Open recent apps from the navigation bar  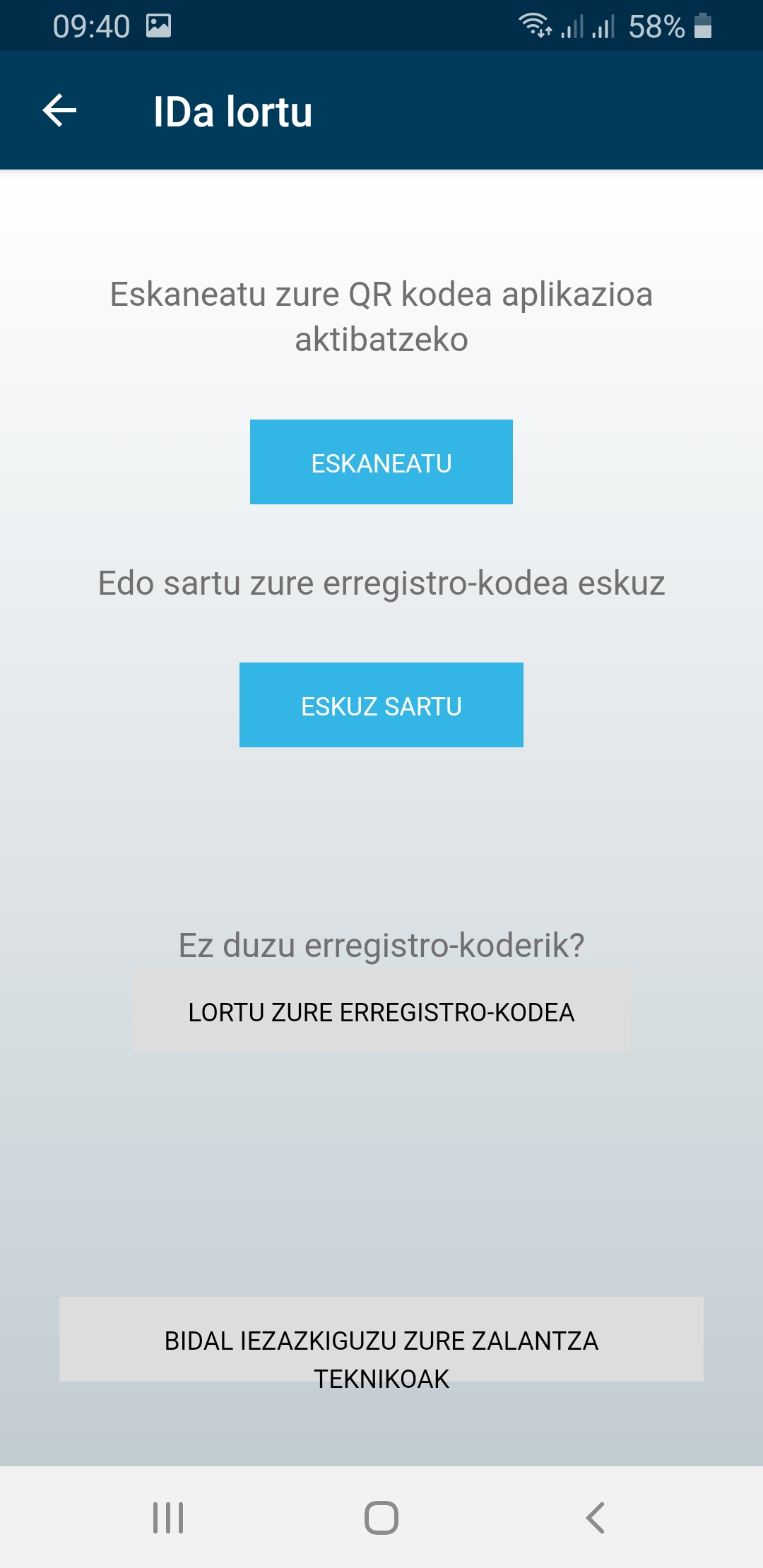(x=168, y=1517)
